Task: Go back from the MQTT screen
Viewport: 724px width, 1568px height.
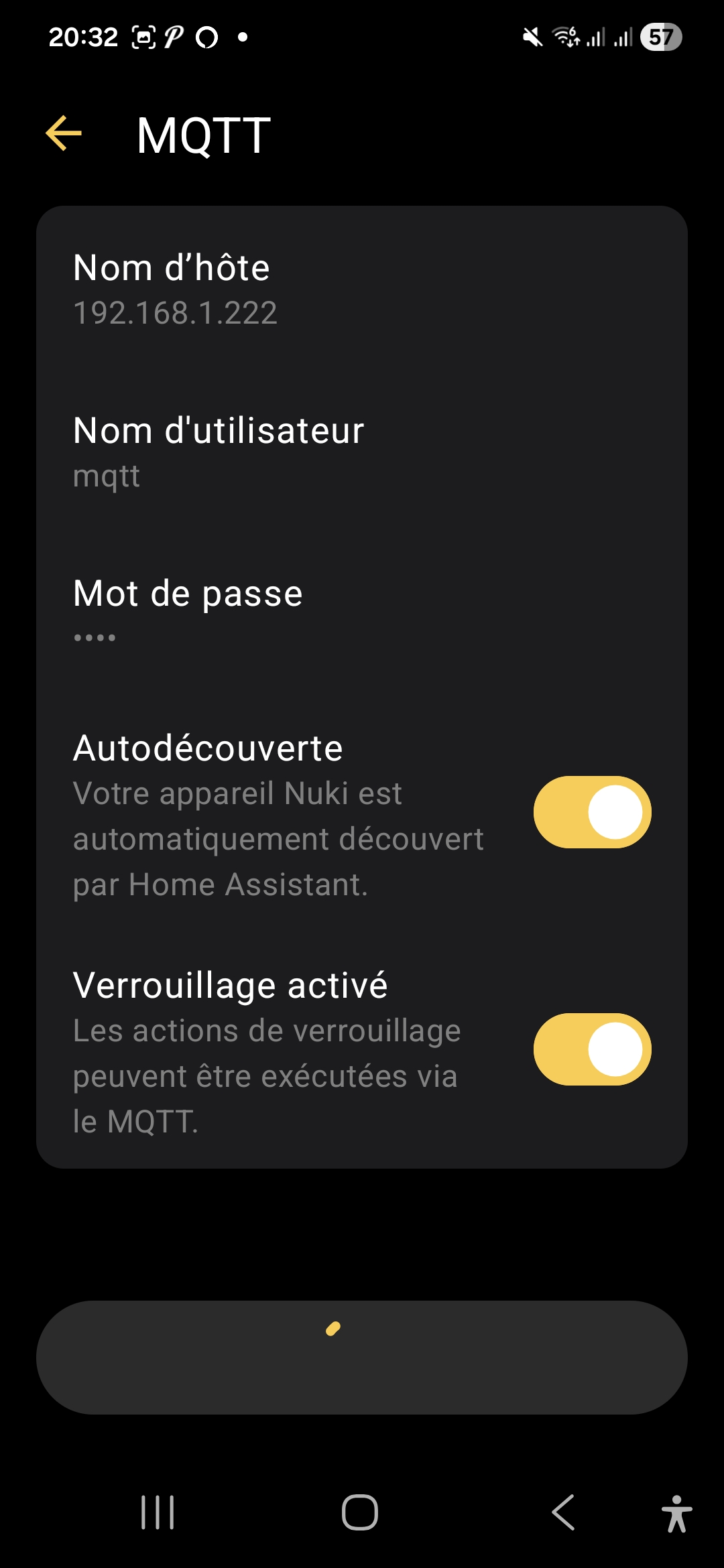Action: [x=64, y=133]
